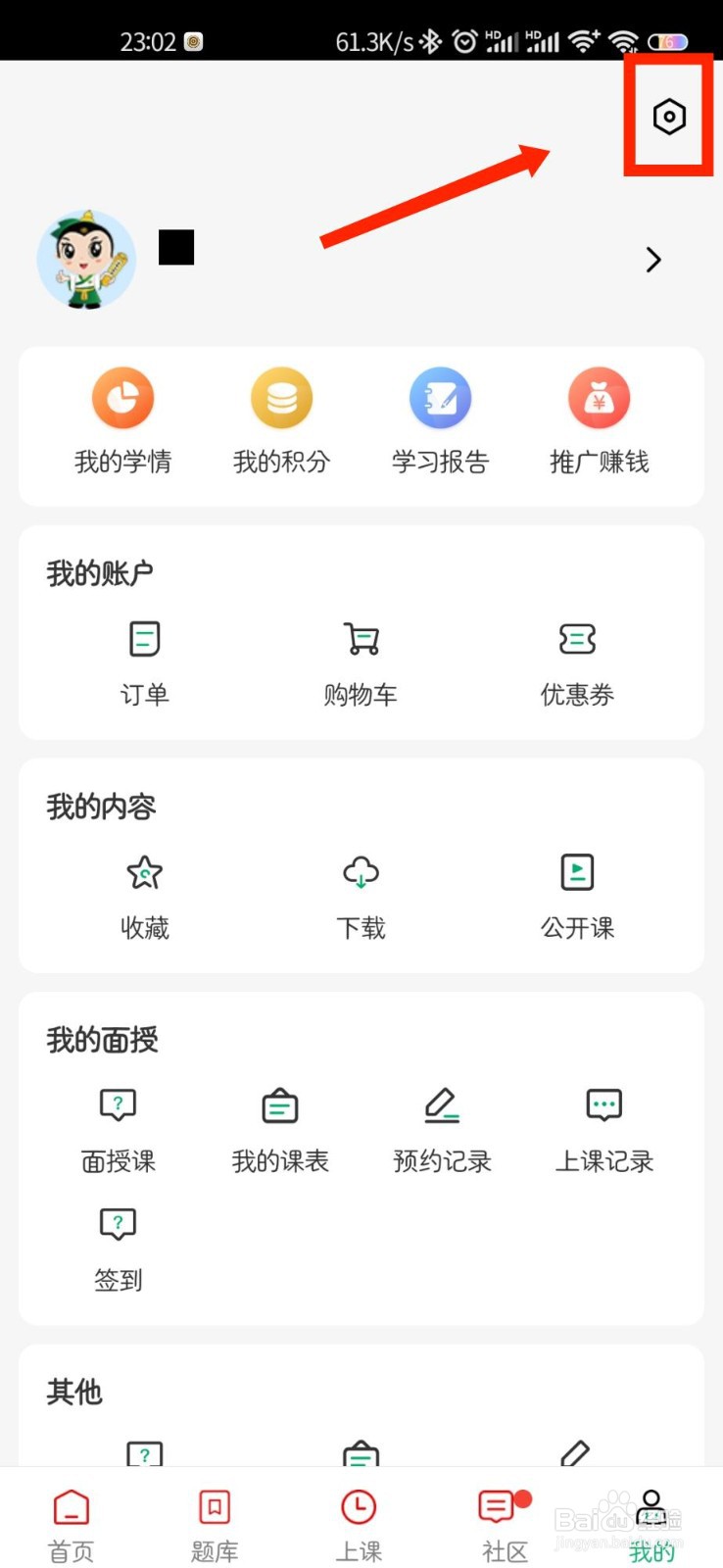This screenshot has width=723, height=1568.
Task: Open 购物车
Action: tap(361, 663)
